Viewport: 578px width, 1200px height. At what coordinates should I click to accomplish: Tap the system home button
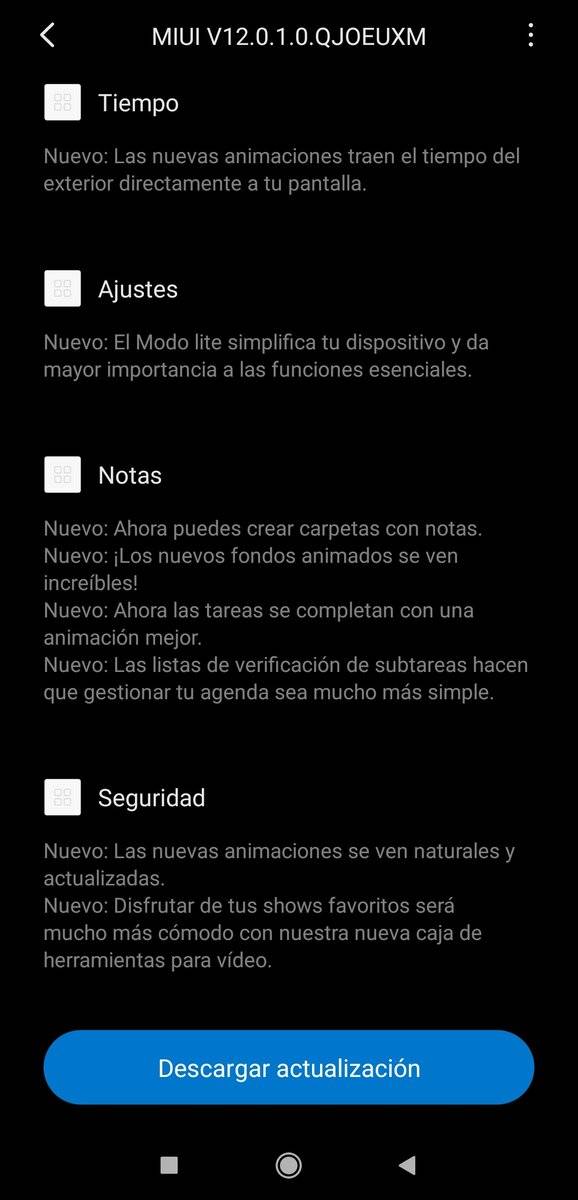click(289, 1164)
